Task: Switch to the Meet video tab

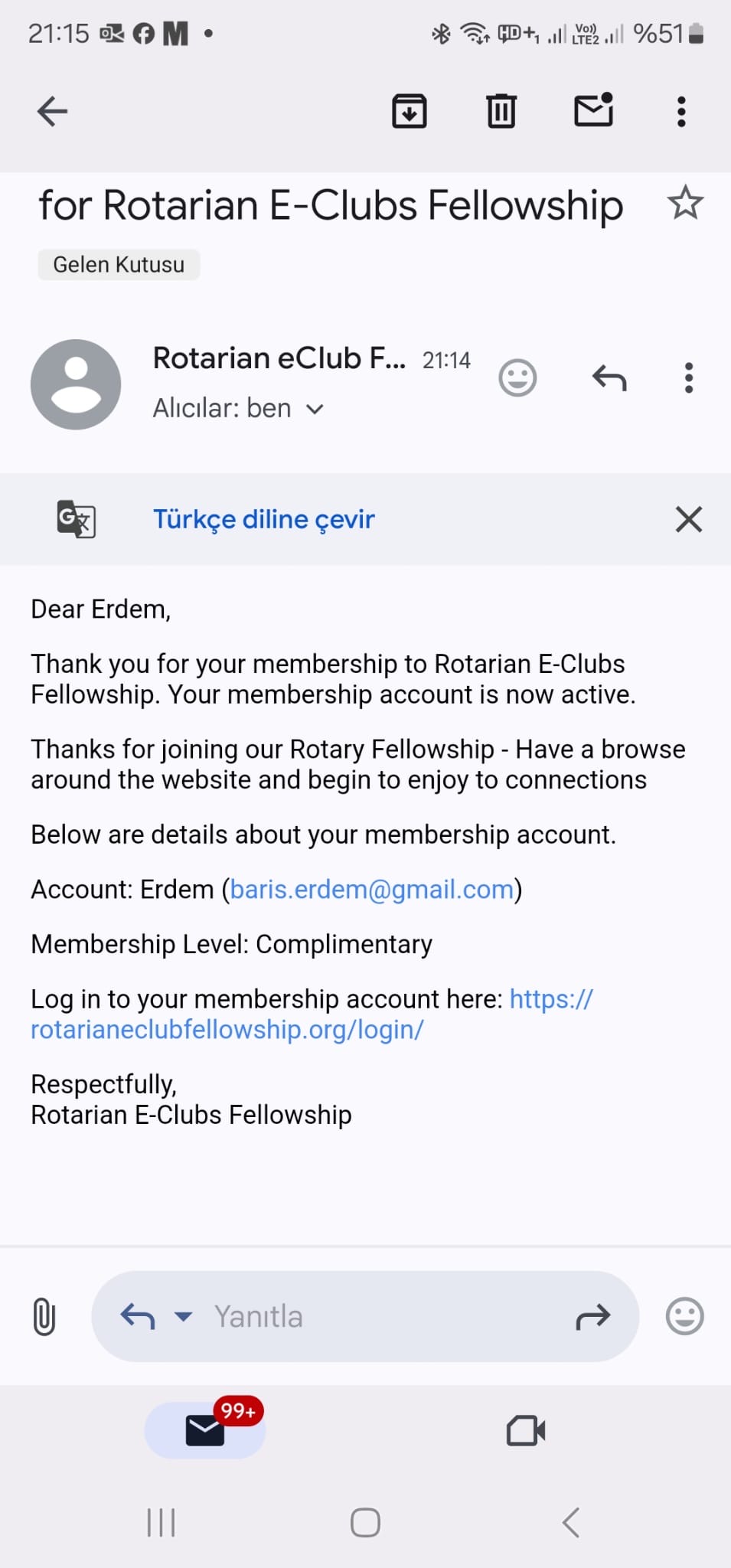Action: 526,1430
